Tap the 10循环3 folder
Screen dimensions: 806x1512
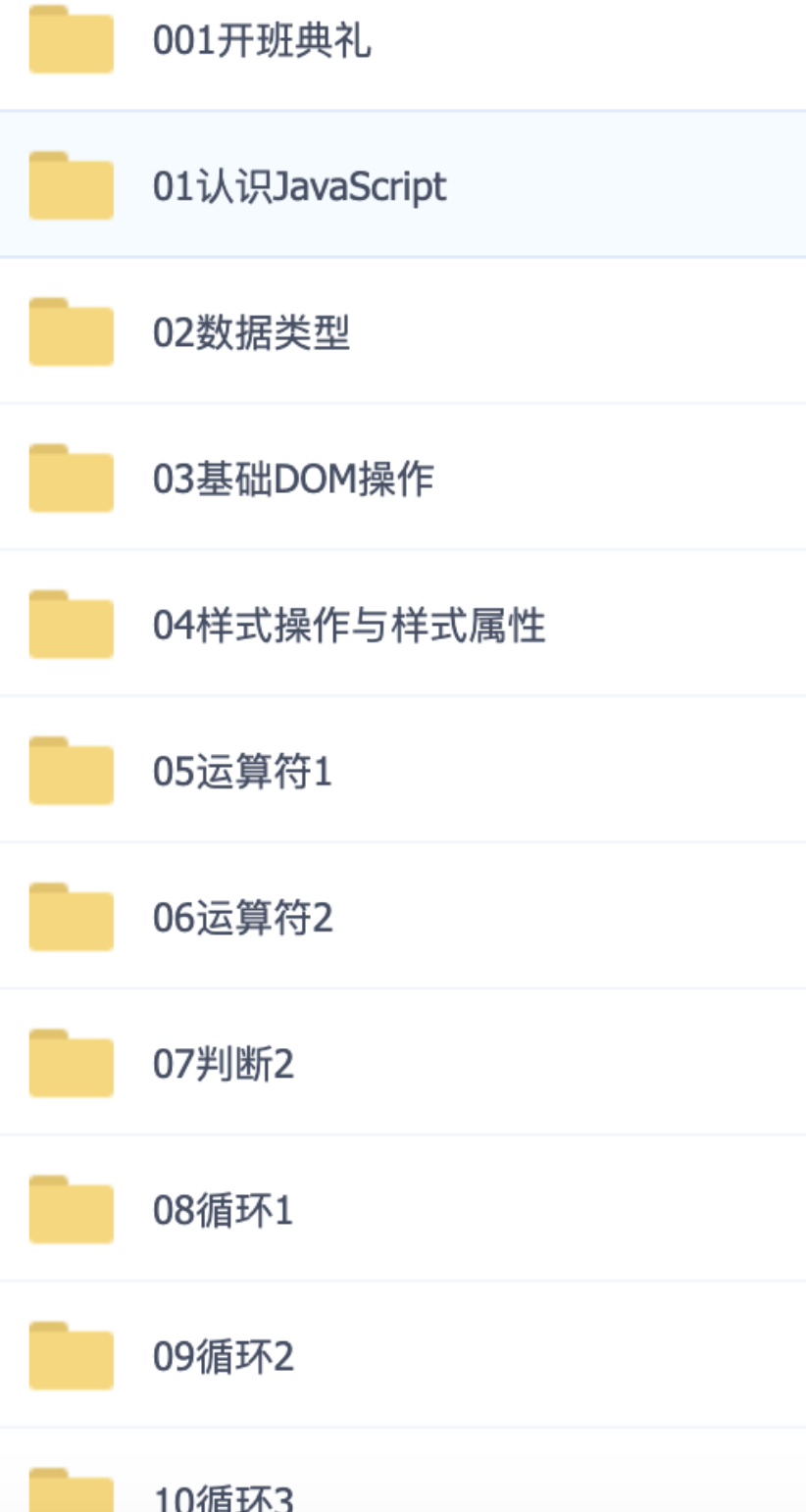pos(403,1471)
